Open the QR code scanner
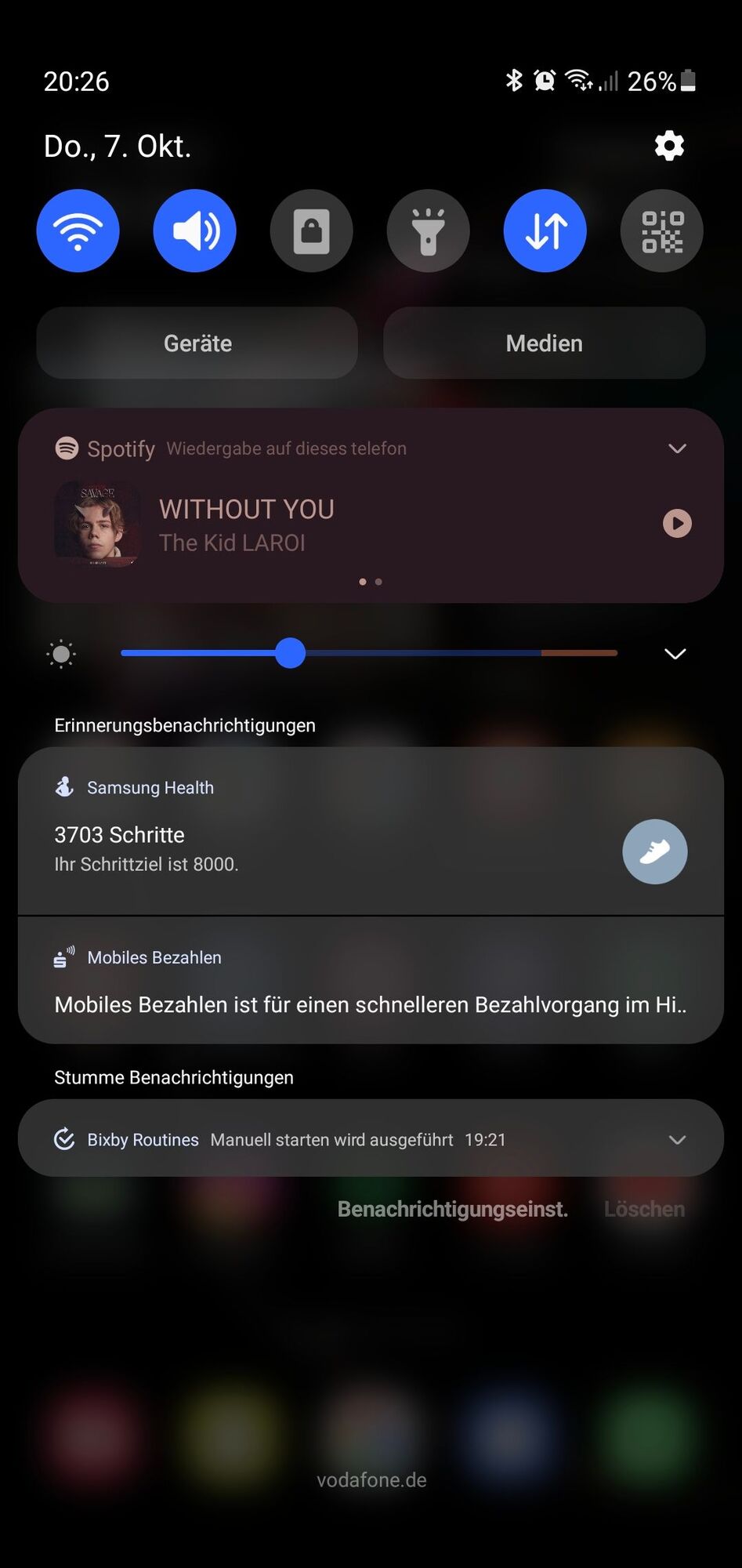 coord(661,230)
